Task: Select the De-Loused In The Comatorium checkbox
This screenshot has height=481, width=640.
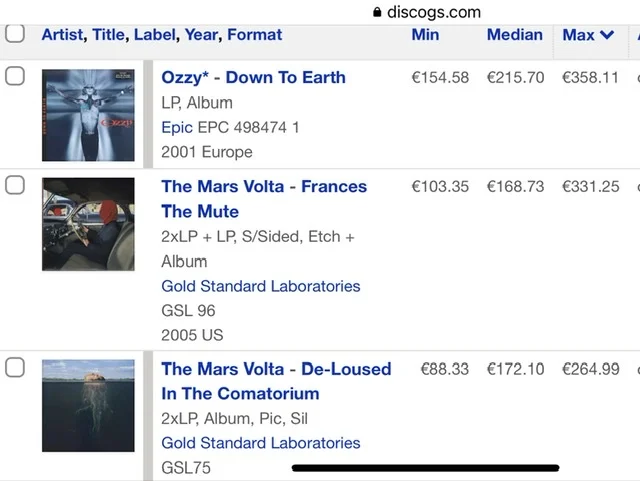Action: 15,368
